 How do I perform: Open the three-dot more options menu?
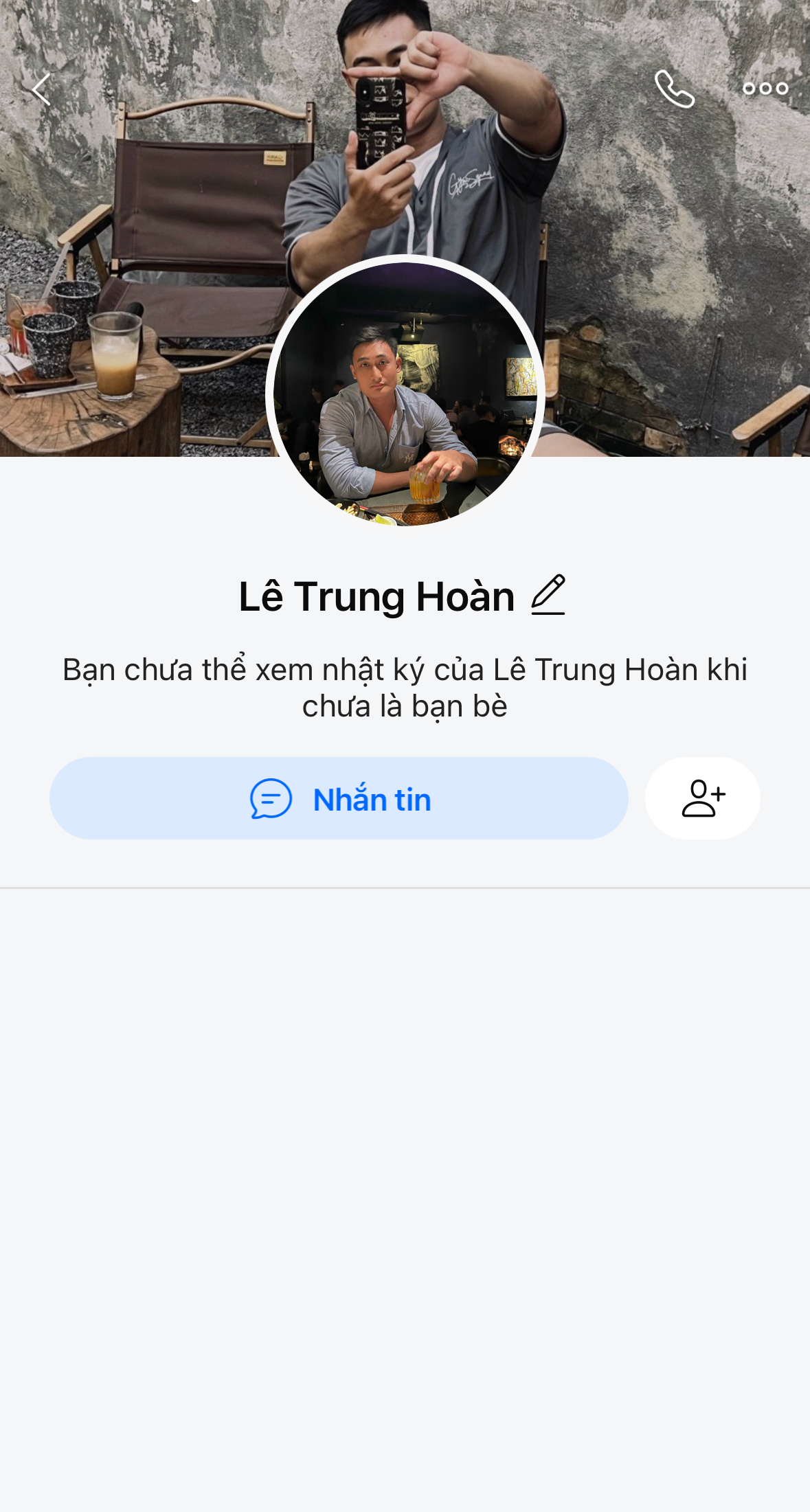click(x=765, y=89)
